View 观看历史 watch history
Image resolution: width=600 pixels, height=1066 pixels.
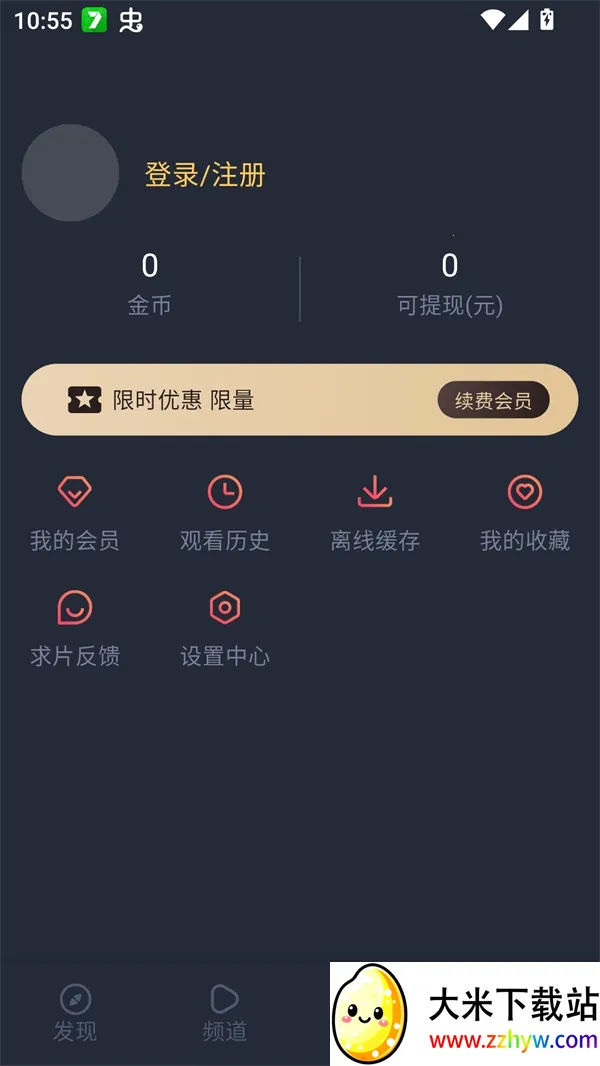tap(225, 513)
